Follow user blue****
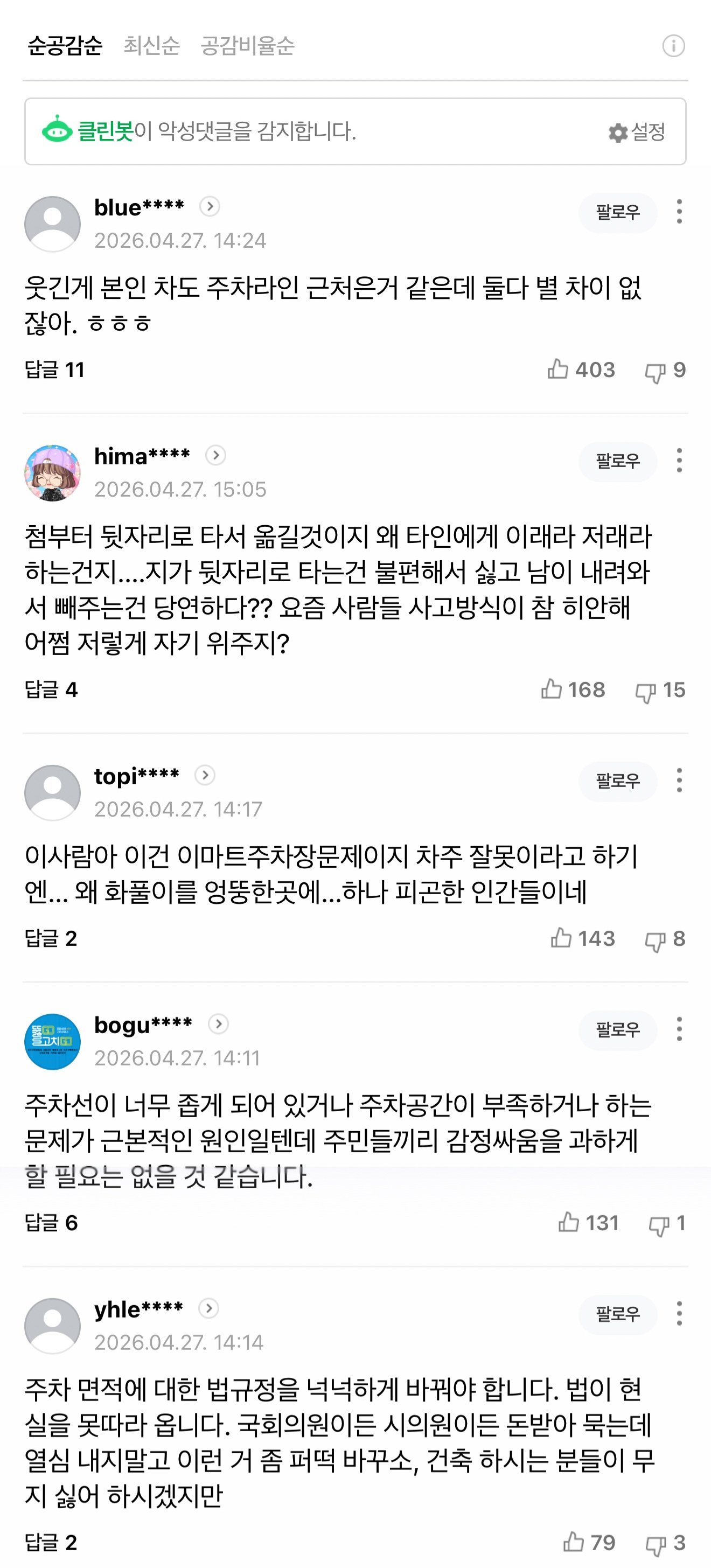The width and height of the screenshot is (711, 1568). [x=617, y=212]
